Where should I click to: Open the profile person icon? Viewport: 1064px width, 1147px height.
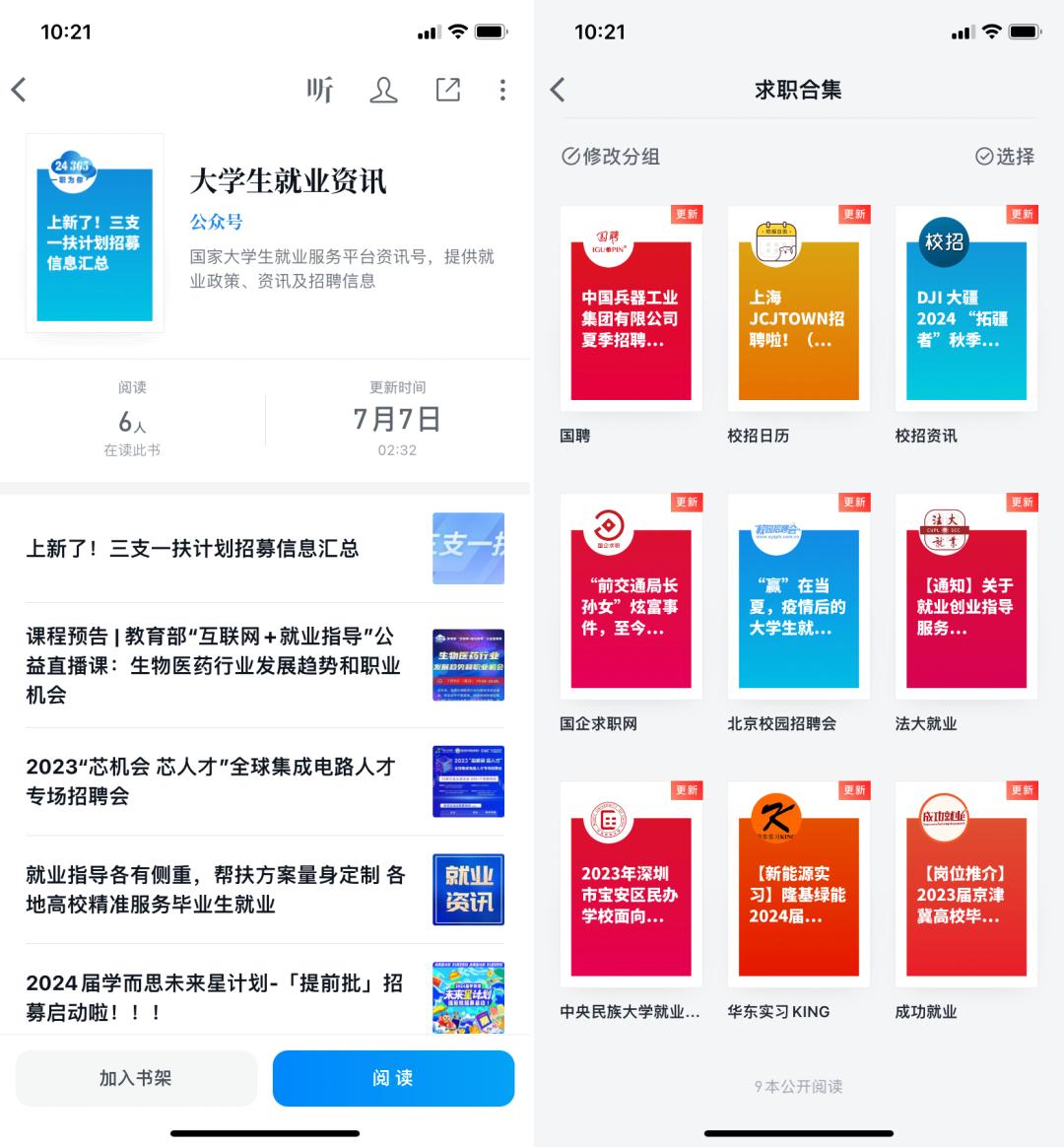[x=383, y=90]
